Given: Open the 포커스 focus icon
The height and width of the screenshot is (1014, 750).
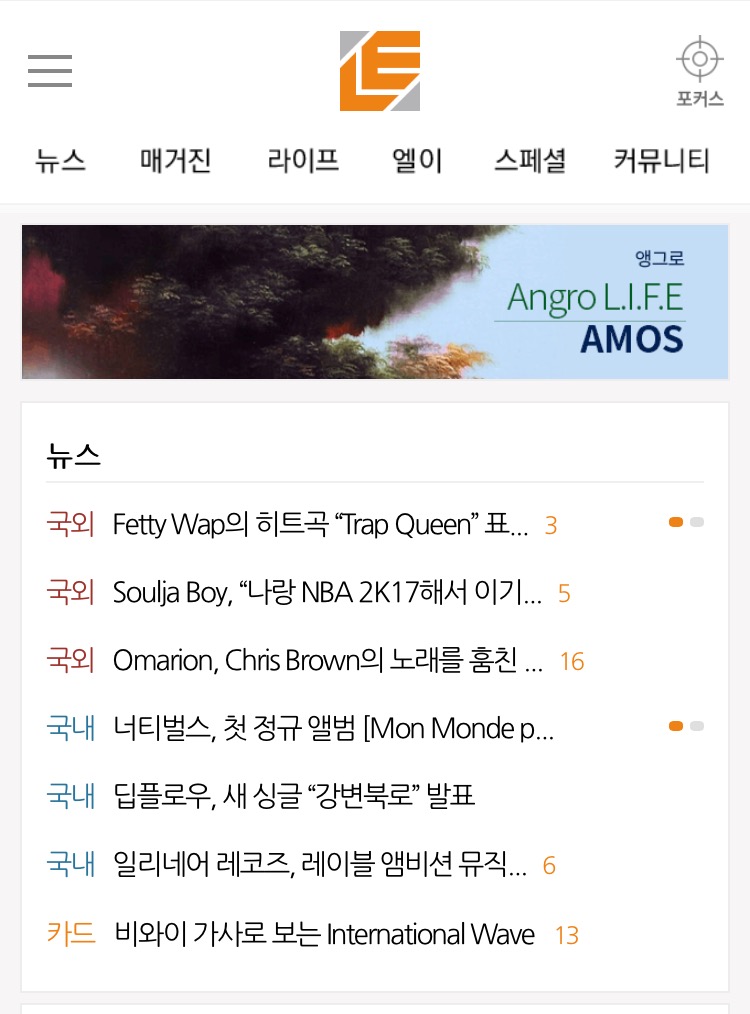Looking at the screenshot, I should tap(699, 70).
